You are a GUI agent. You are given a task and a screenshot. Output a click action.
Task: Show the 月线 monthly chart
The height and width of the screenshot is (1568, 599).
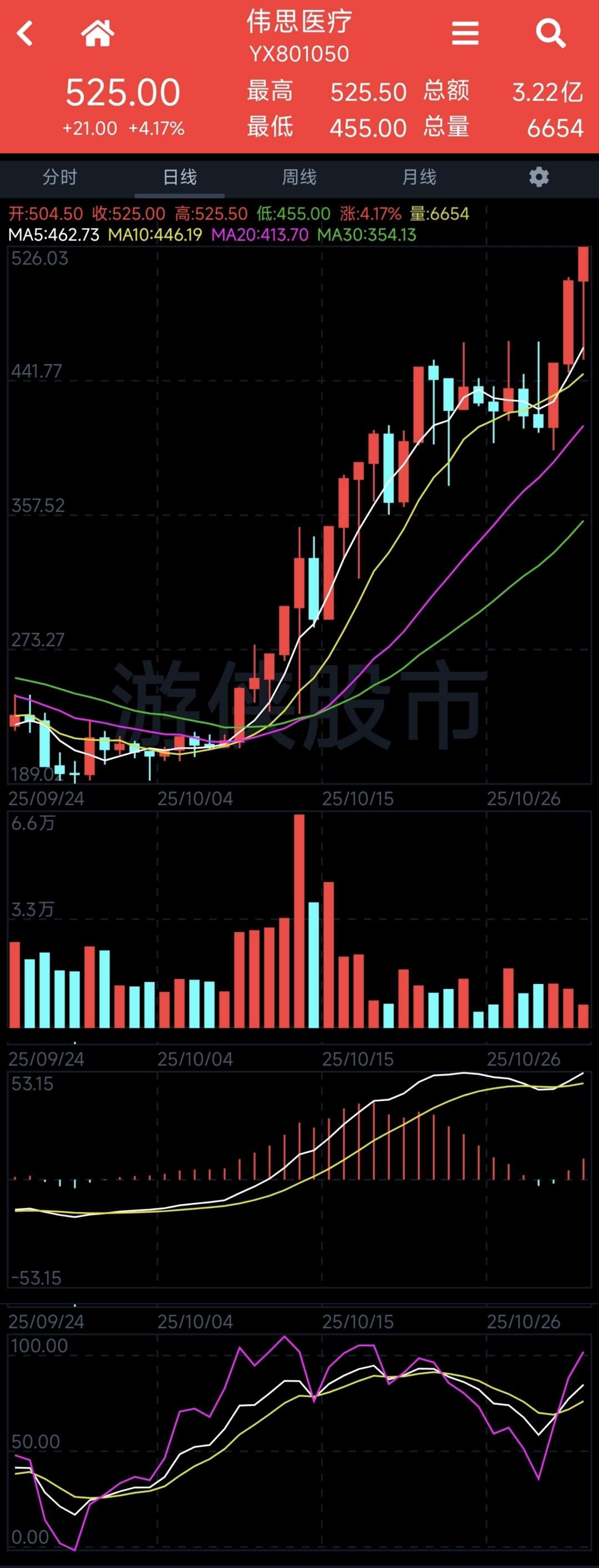[x=419, y=177]
